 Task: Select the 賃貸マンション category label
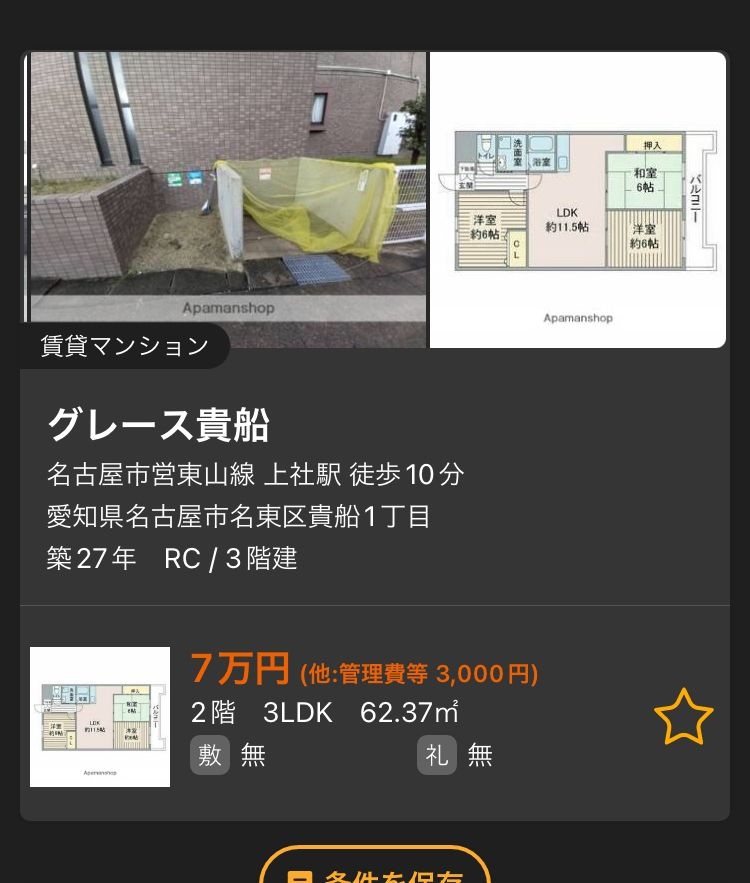pyautogui.click(x=122, y=345)
